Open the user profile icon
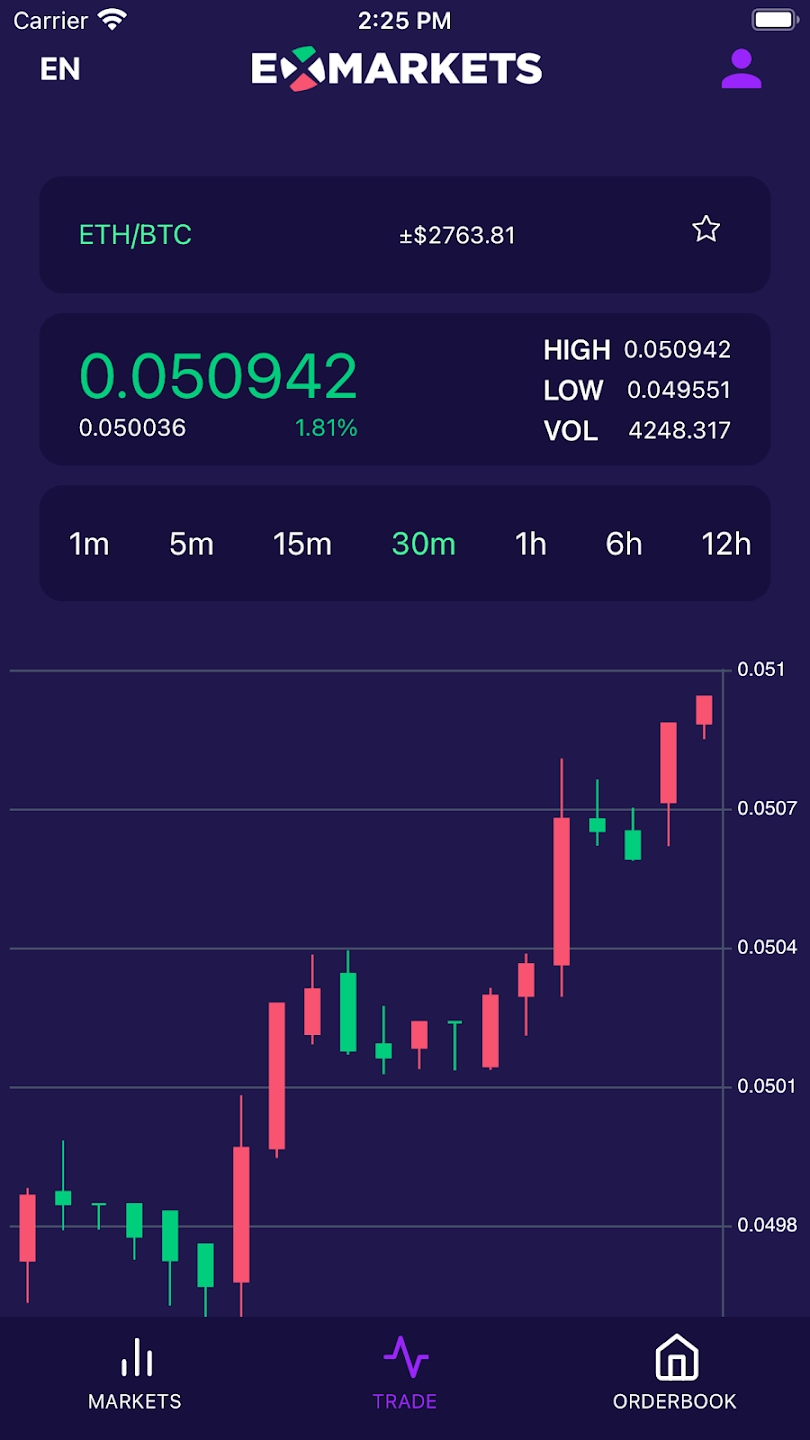The width and height of the screenshot is (810, 1440). click(x=741, y=69)
